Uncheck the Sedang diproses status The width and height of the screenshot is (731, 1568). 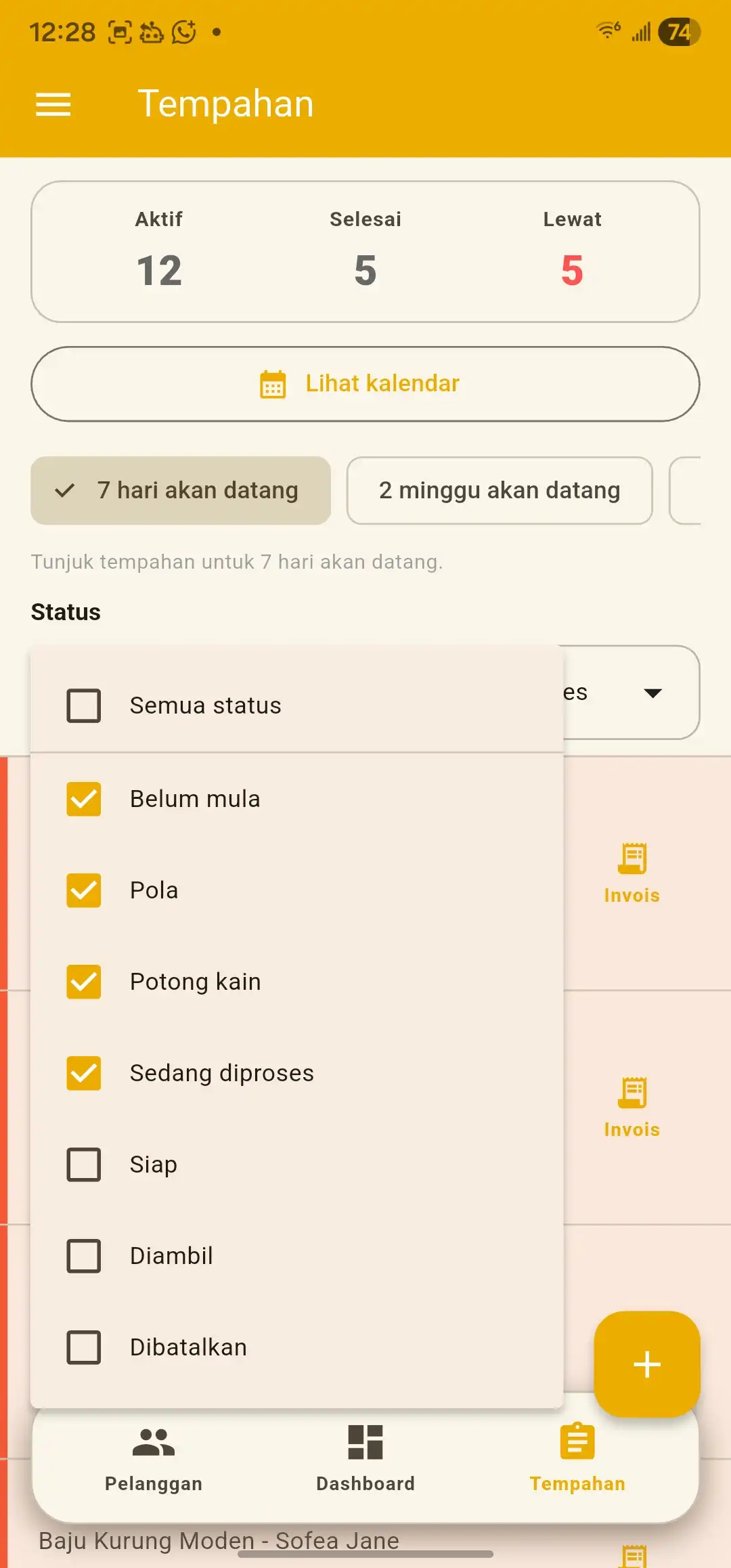click(x=84, y=1073)
